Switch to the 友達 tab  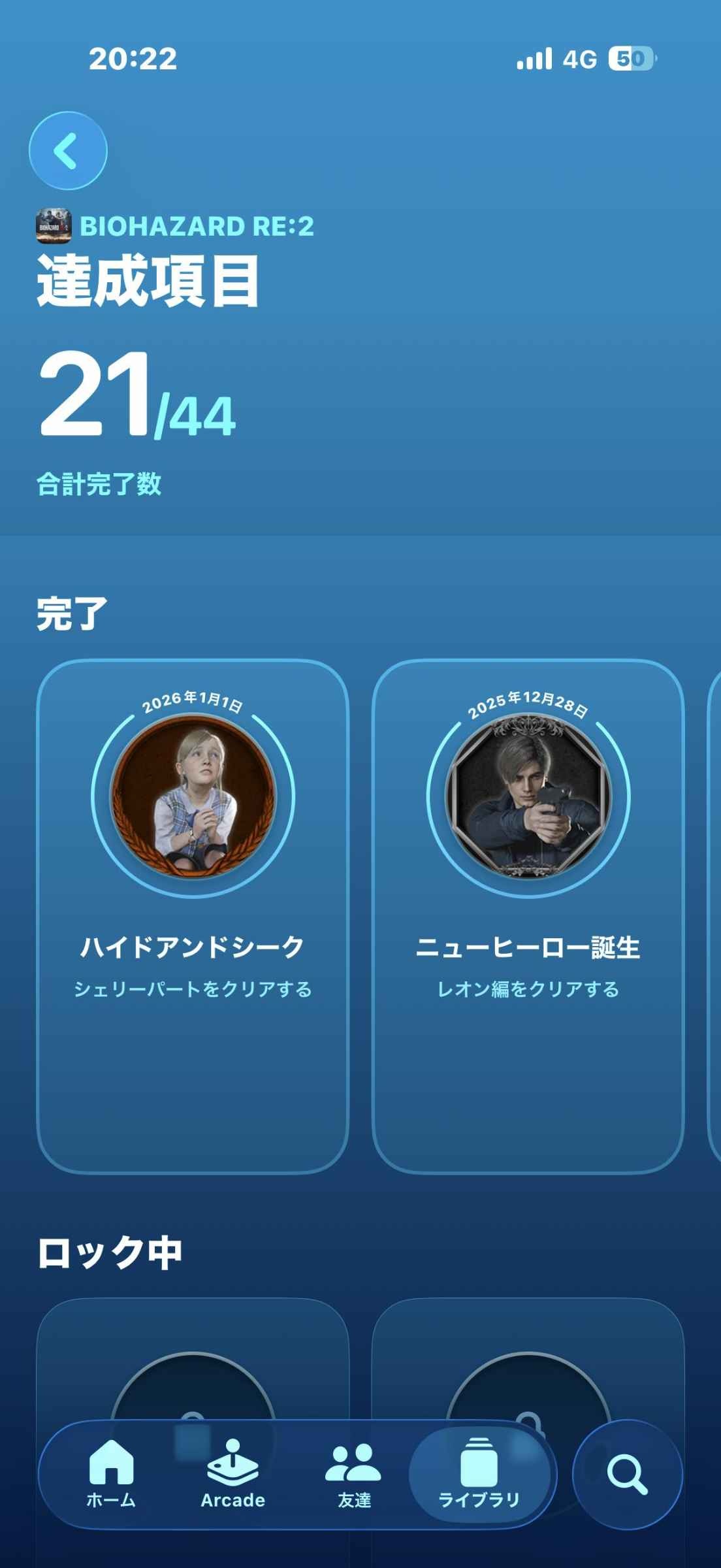(354, 1474)
